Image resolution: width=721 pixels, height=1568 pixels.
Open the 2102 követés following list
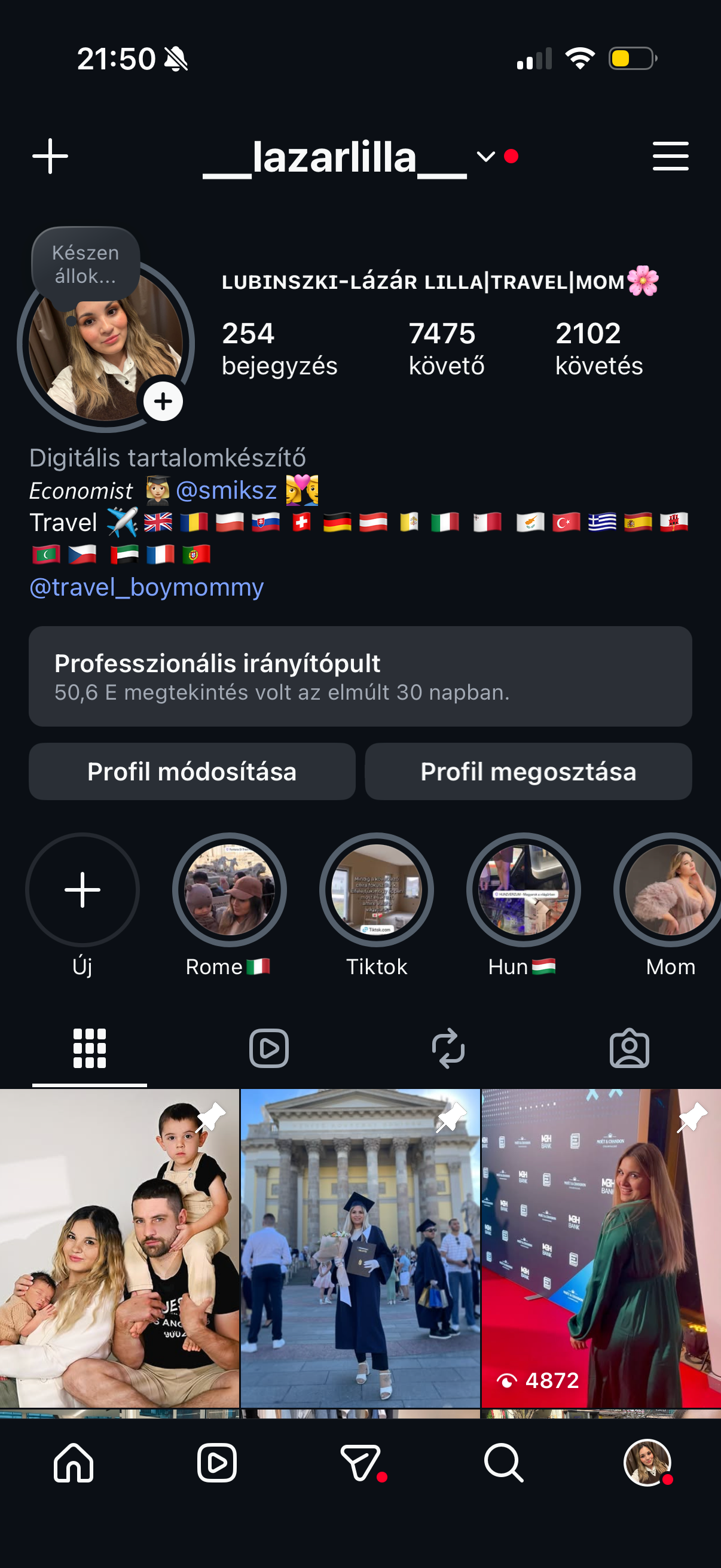(598, 349)
